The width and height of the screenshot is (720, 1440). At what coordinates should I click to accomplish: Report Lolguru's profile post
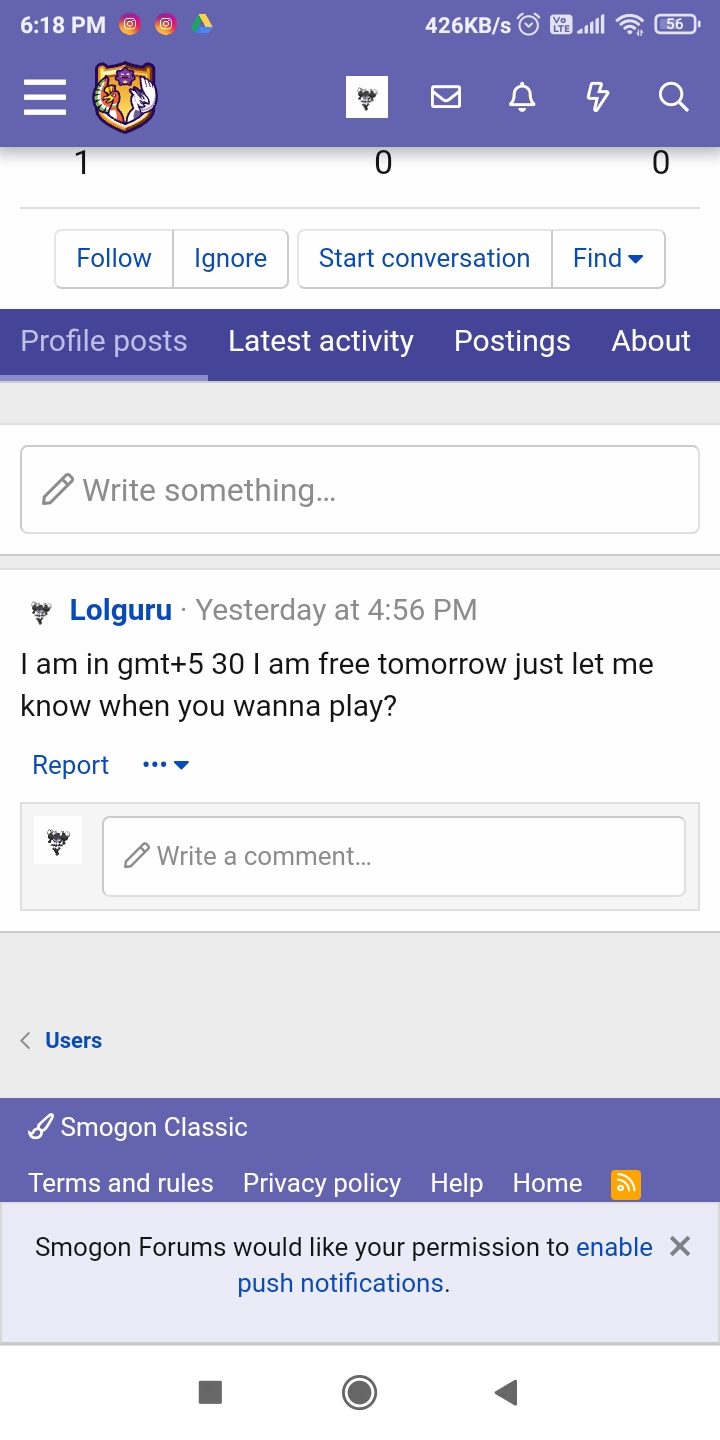(70, 765)
